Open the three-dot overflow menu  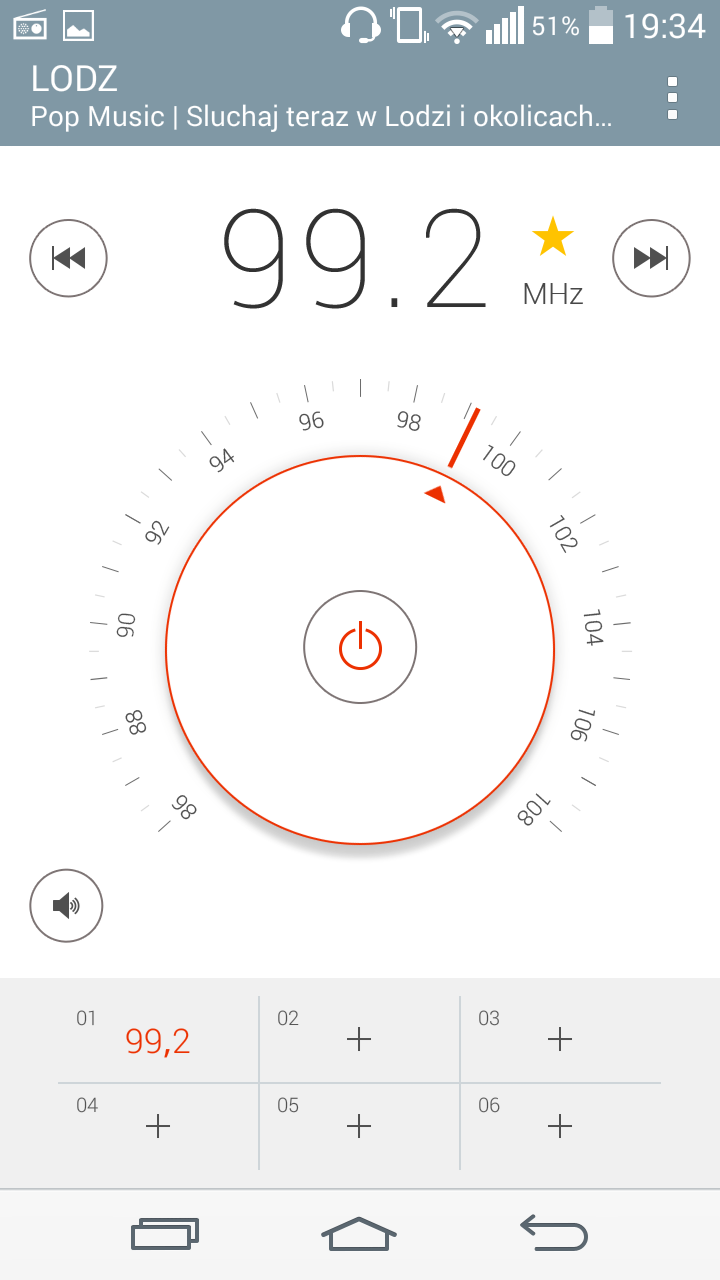pyautogui.click(x=672, y=98)
